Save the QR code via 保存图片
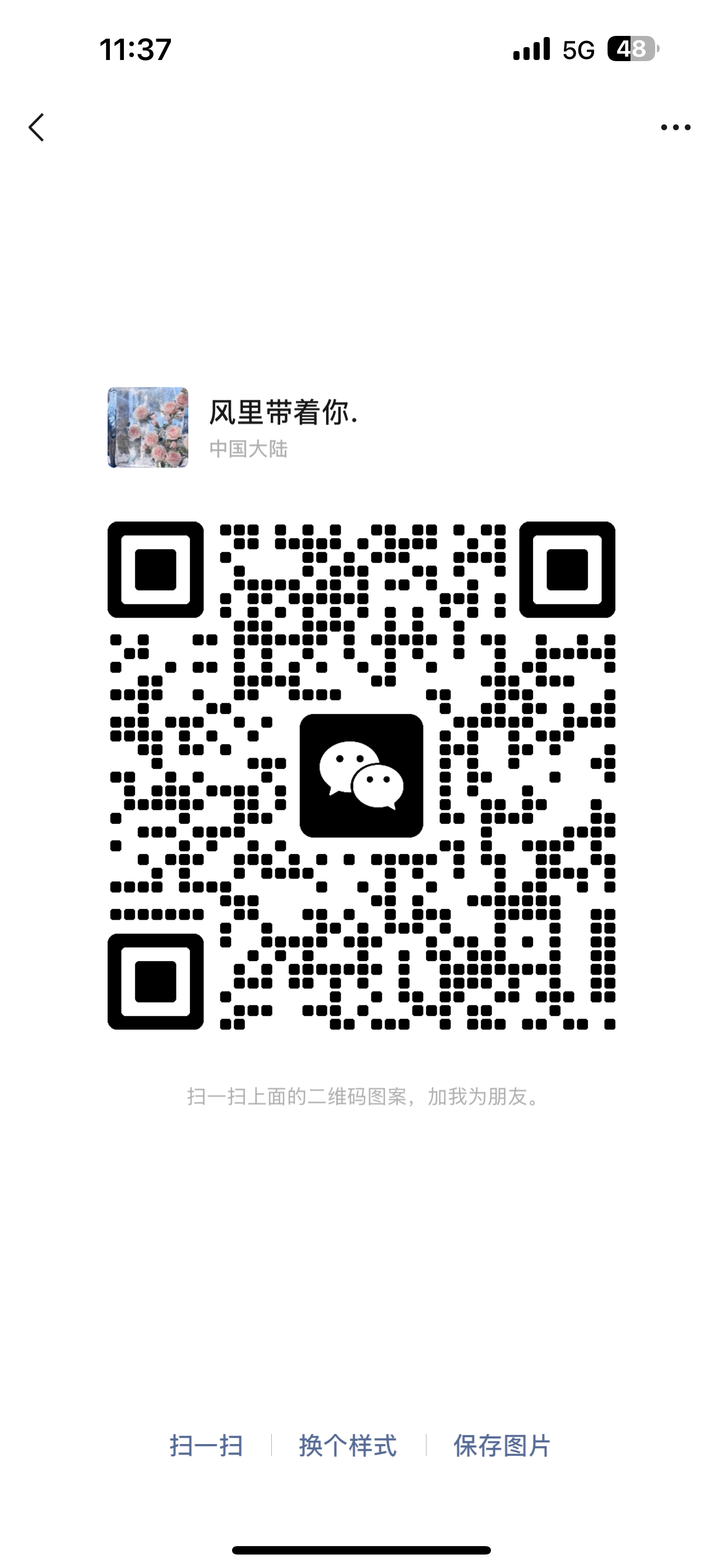This screenshot has width=723, height=1568. (502, 1446)
